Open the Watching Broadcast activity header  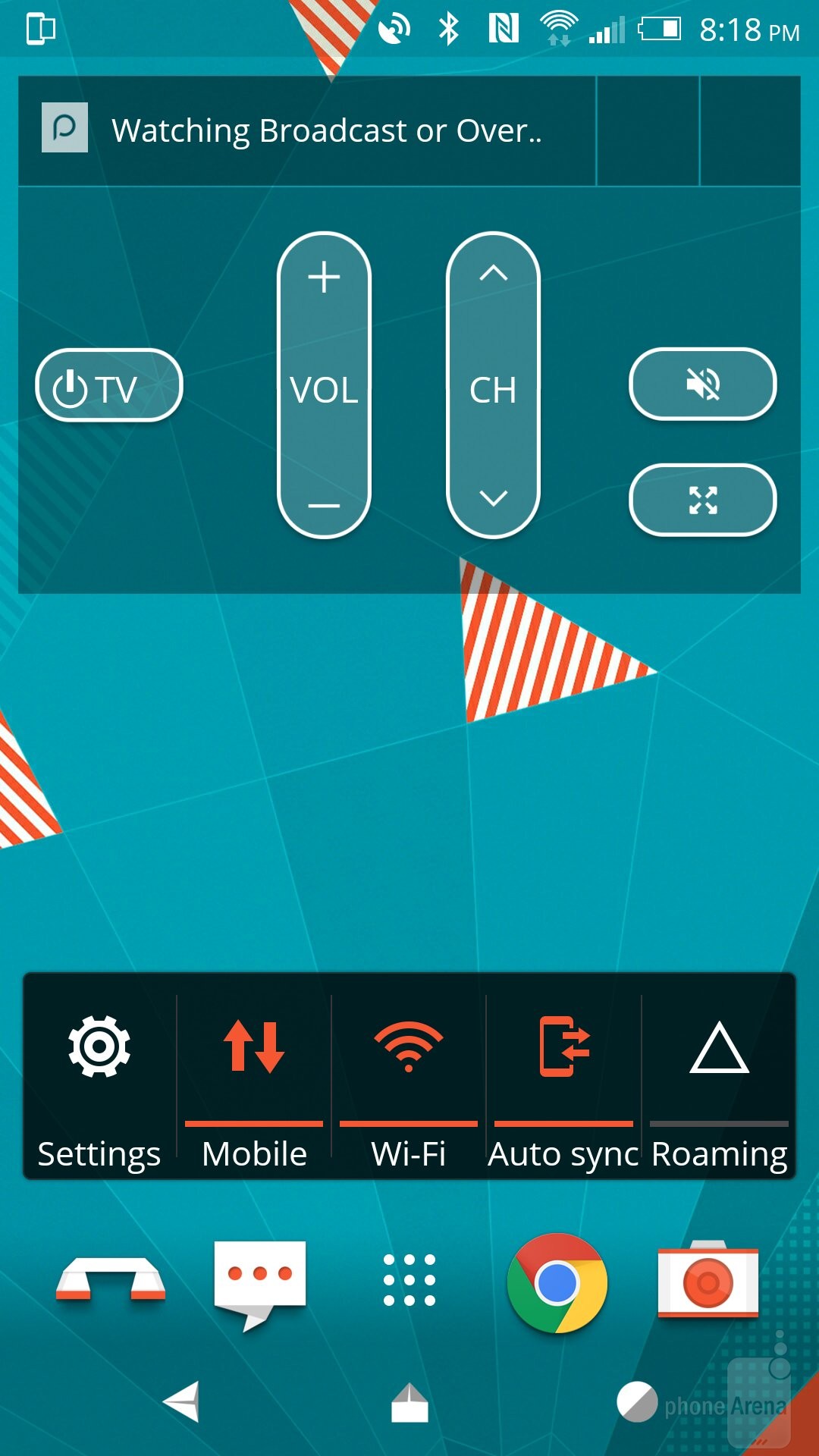(x=326, y=130)
